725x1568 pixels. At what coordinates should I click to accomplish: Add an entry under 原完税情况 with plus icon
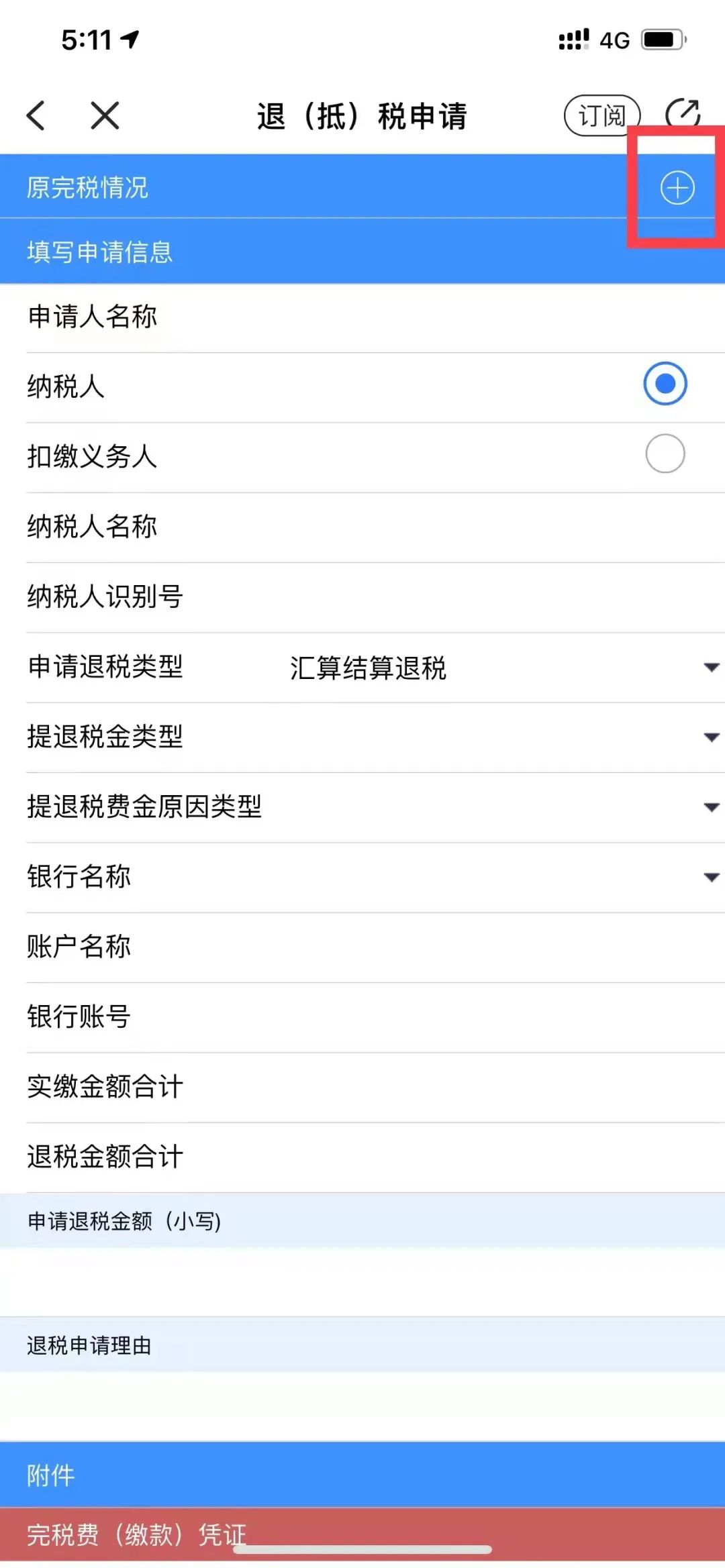coord(677,188)
